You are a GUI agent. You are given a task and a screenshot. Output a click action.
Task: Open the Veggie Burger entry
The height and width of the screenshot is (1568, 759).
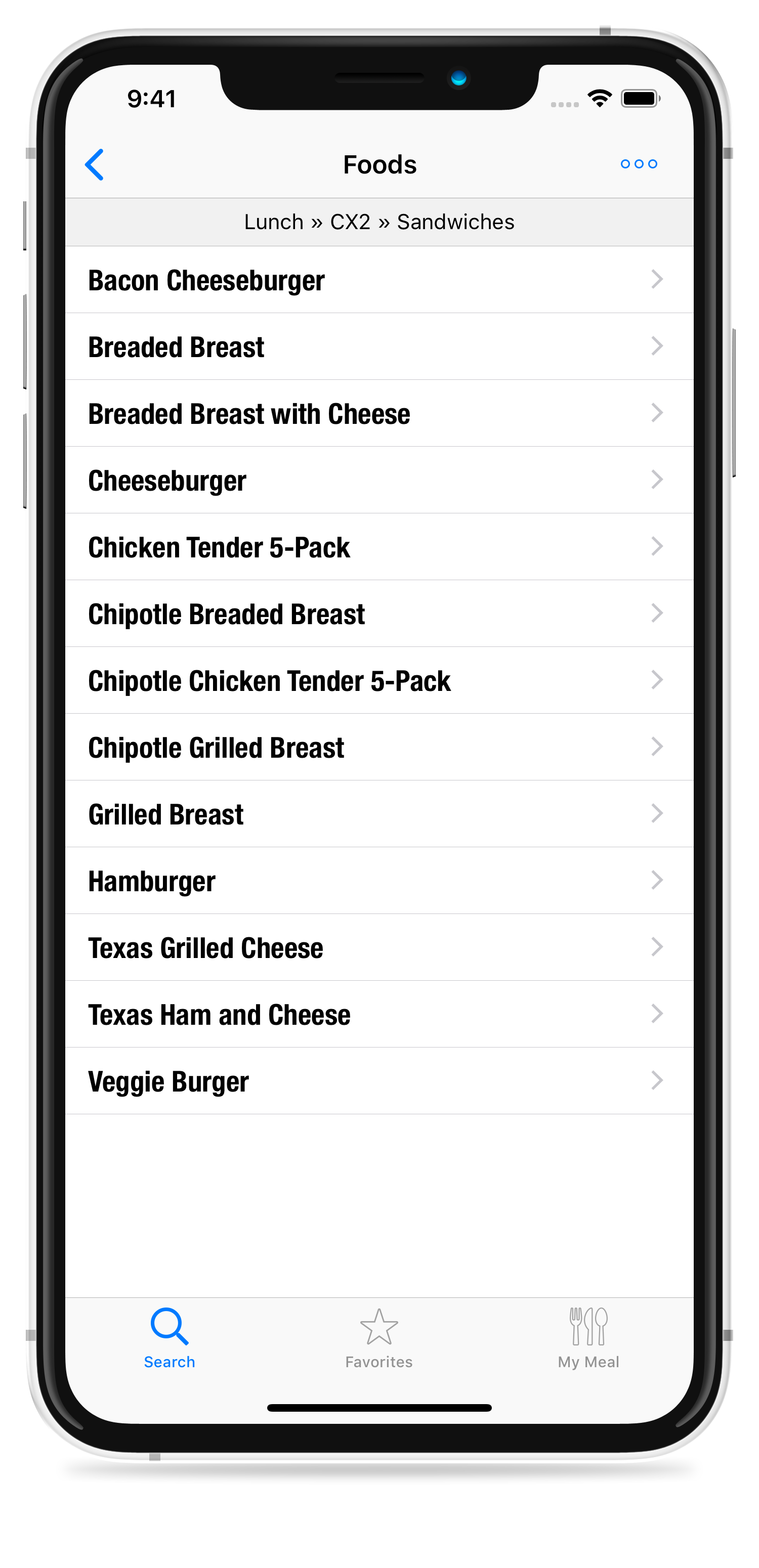(x=378, y=1081)
